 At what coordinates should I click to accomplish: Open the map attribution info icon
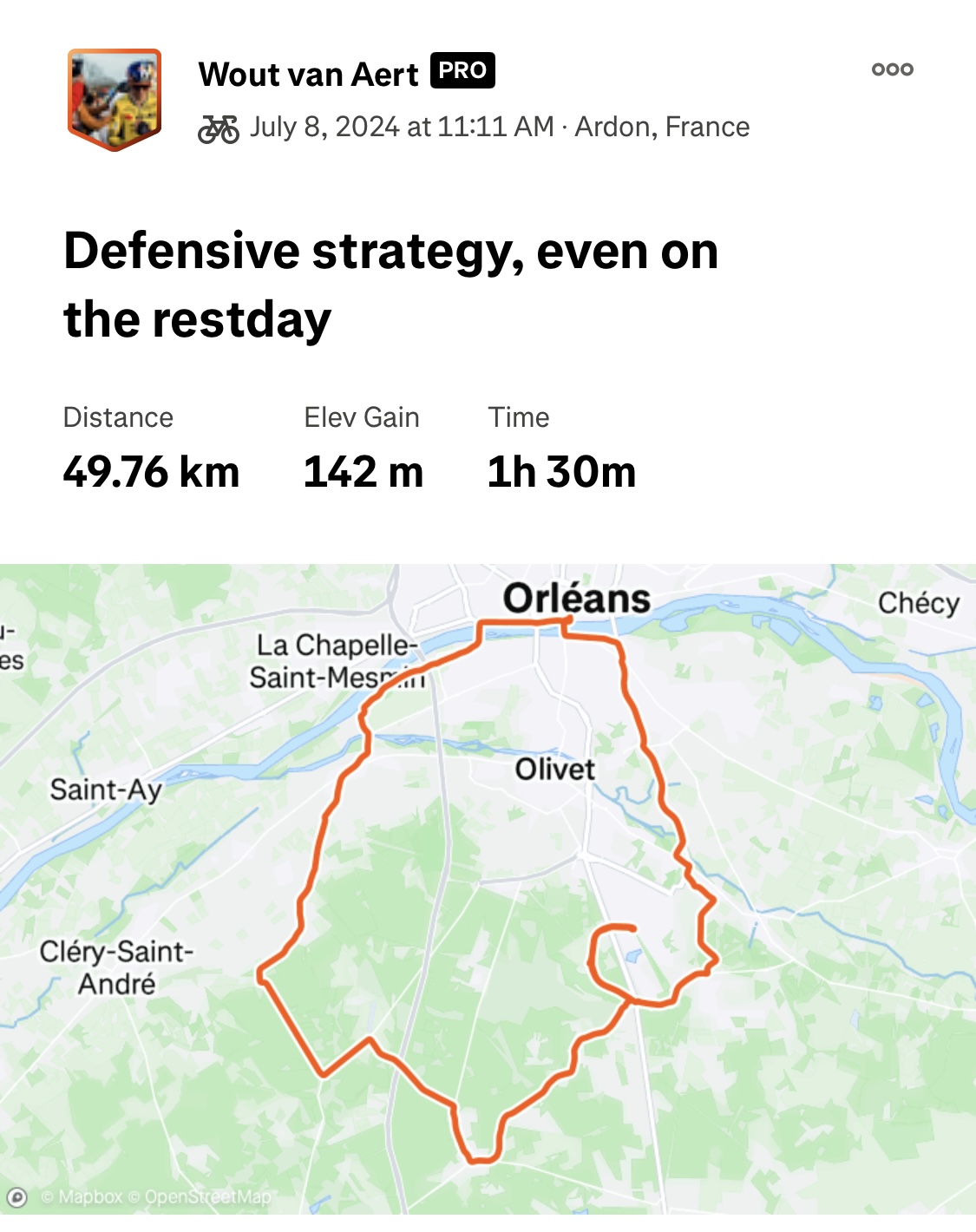tap(17, 1197)
